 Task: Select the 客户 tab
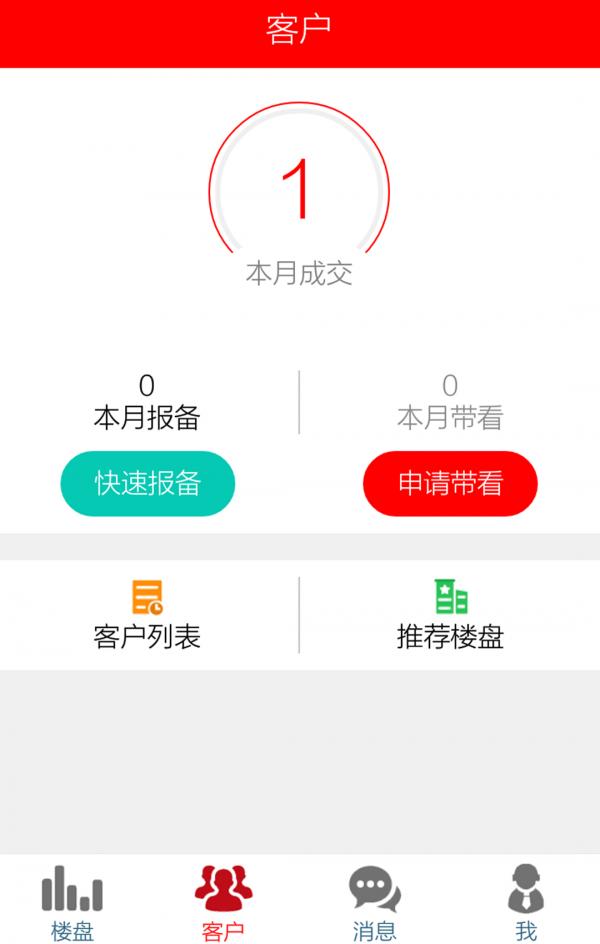click(223, 902)
